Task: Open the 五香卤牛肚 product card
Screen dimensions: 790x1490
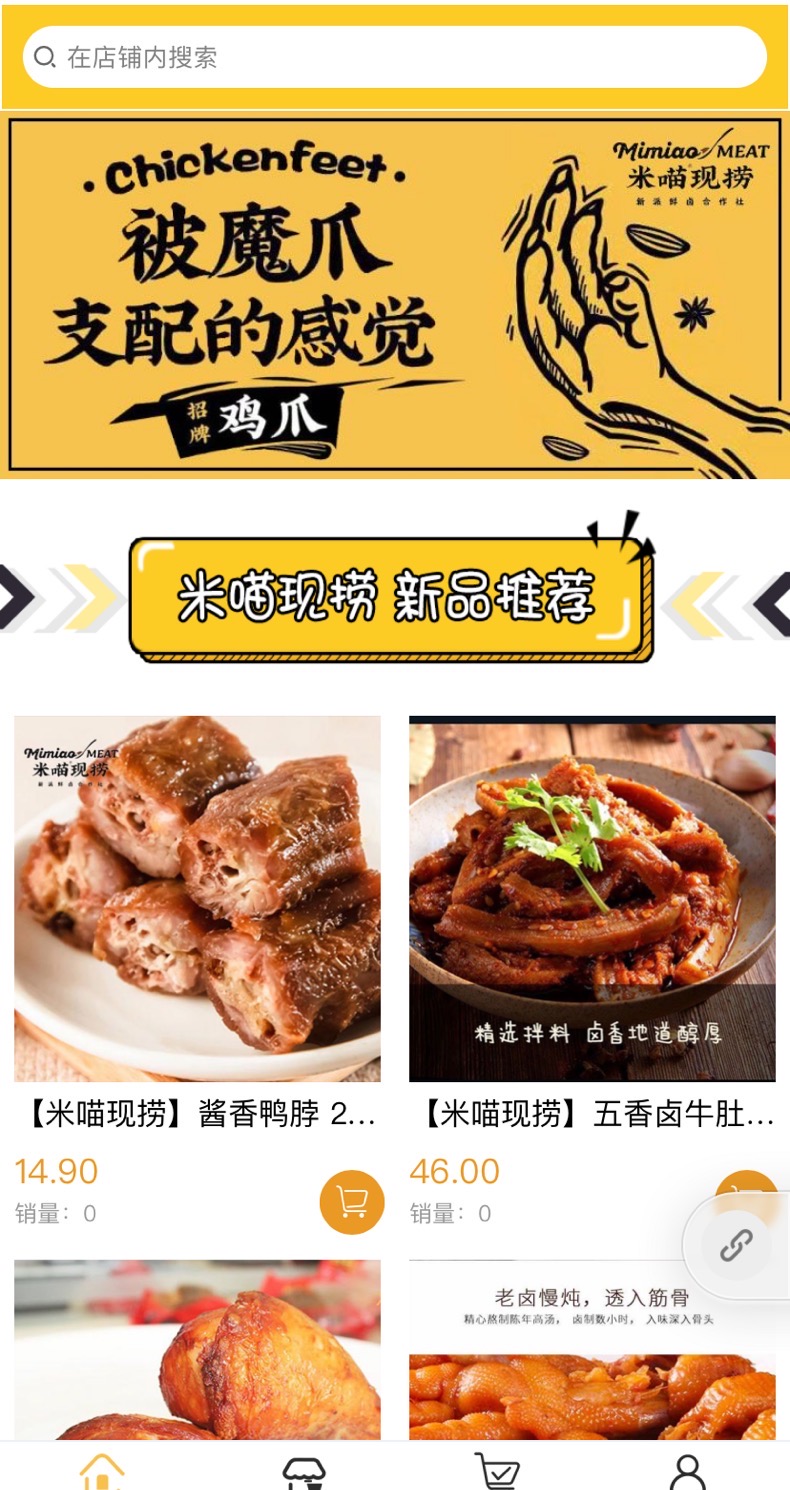Action: click(592, 898)
